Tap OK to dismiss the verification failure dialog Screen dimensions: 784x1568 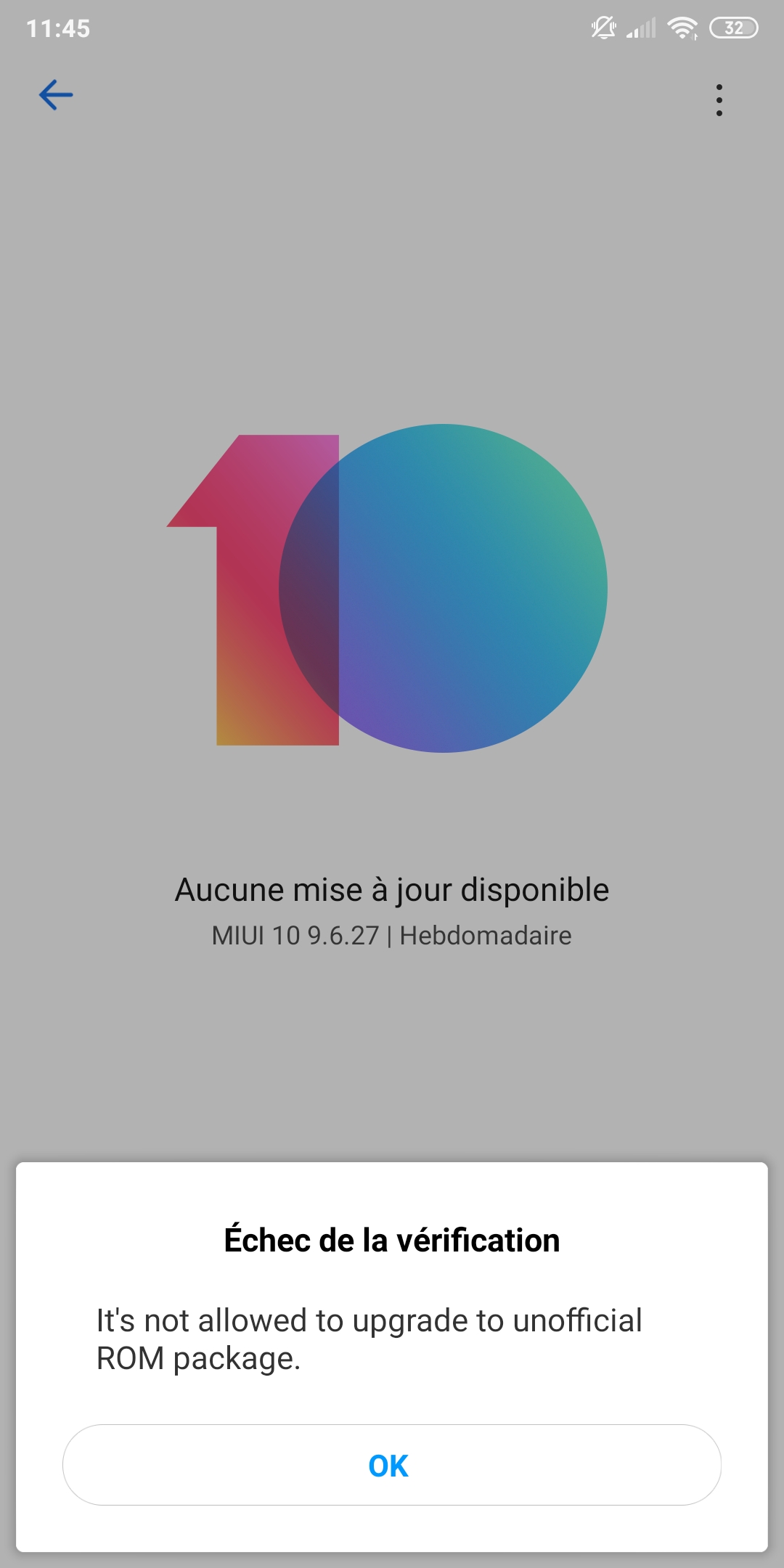click(x=392, y=1465)
